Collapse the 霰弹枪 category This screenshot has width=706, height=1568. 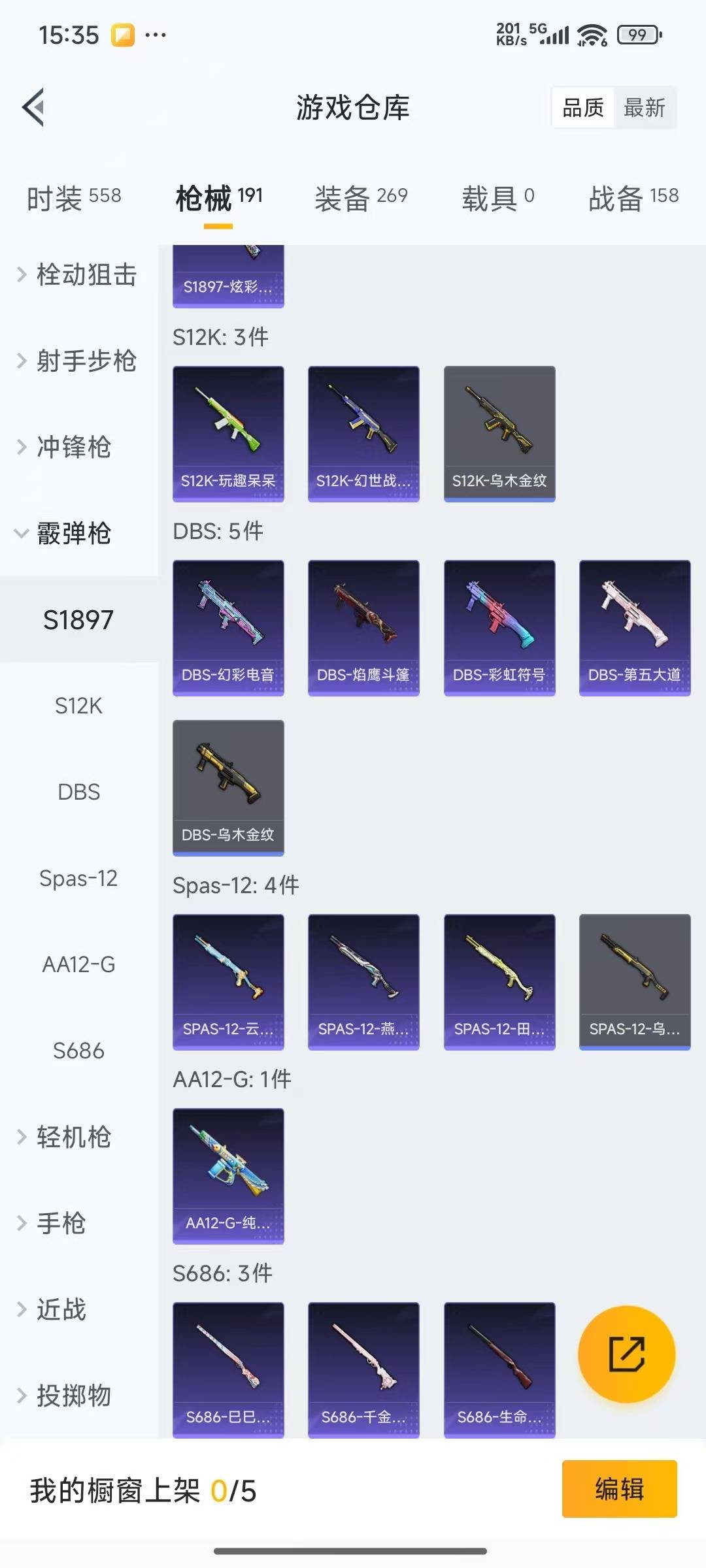click(74, 533)
